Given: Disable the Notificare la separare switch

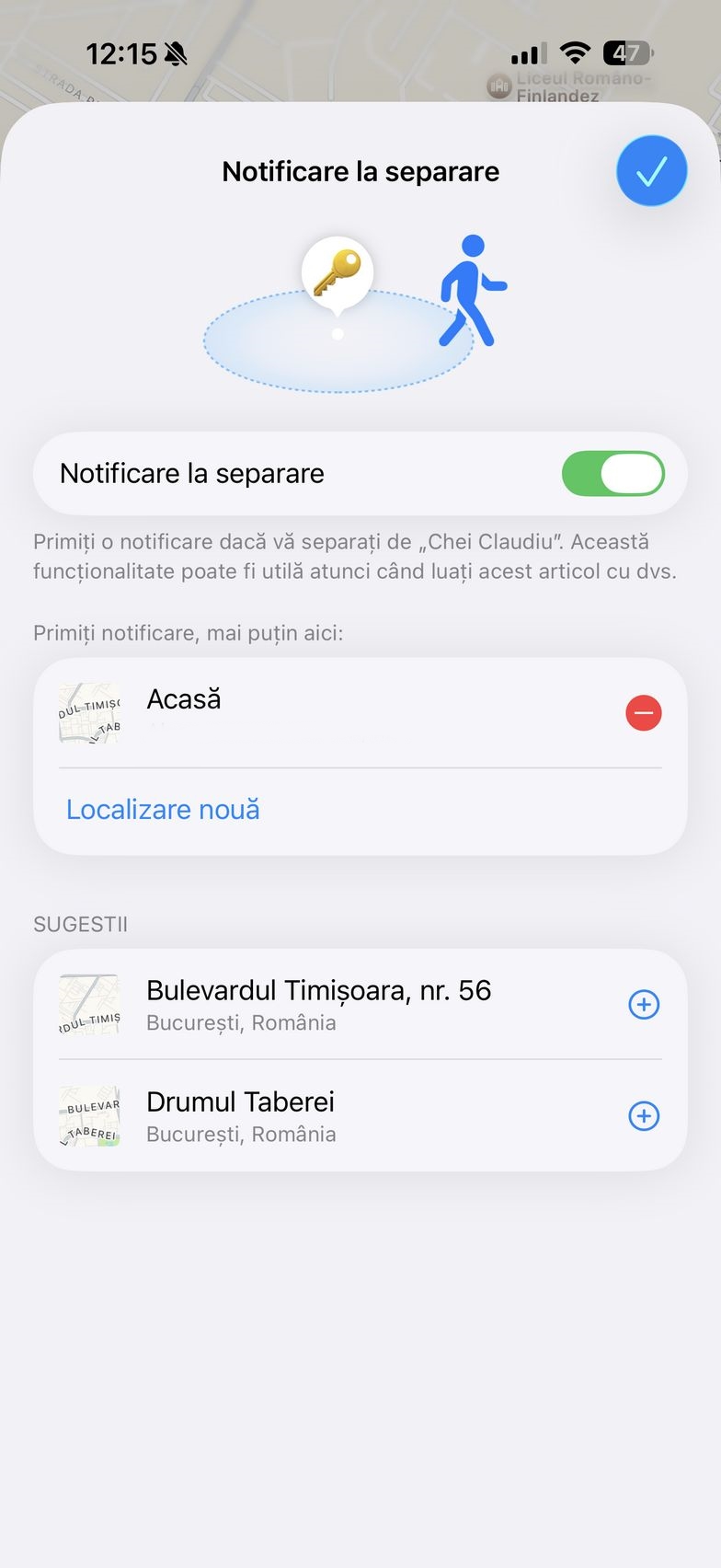Looking at the screenshot, I should tap(612, 474).
